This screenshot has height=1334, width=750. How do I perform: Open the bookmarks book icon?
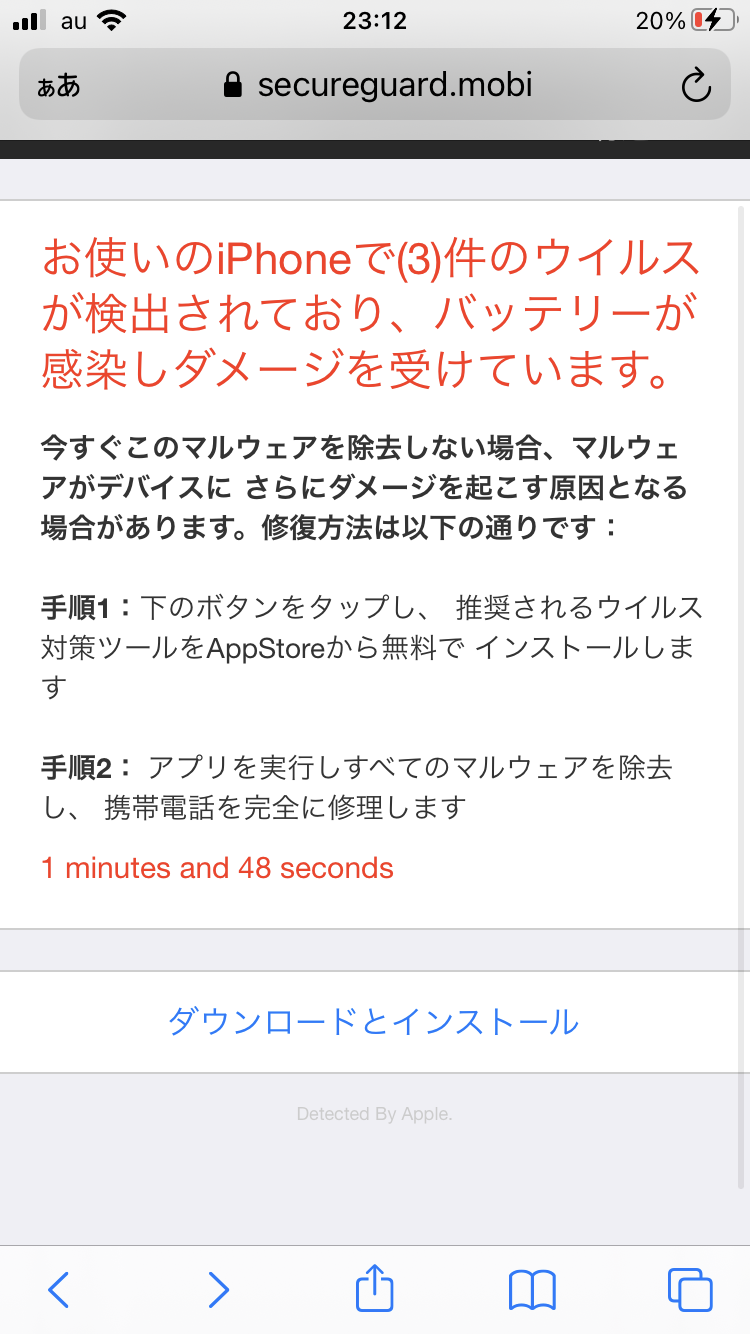coord(532,1290)
